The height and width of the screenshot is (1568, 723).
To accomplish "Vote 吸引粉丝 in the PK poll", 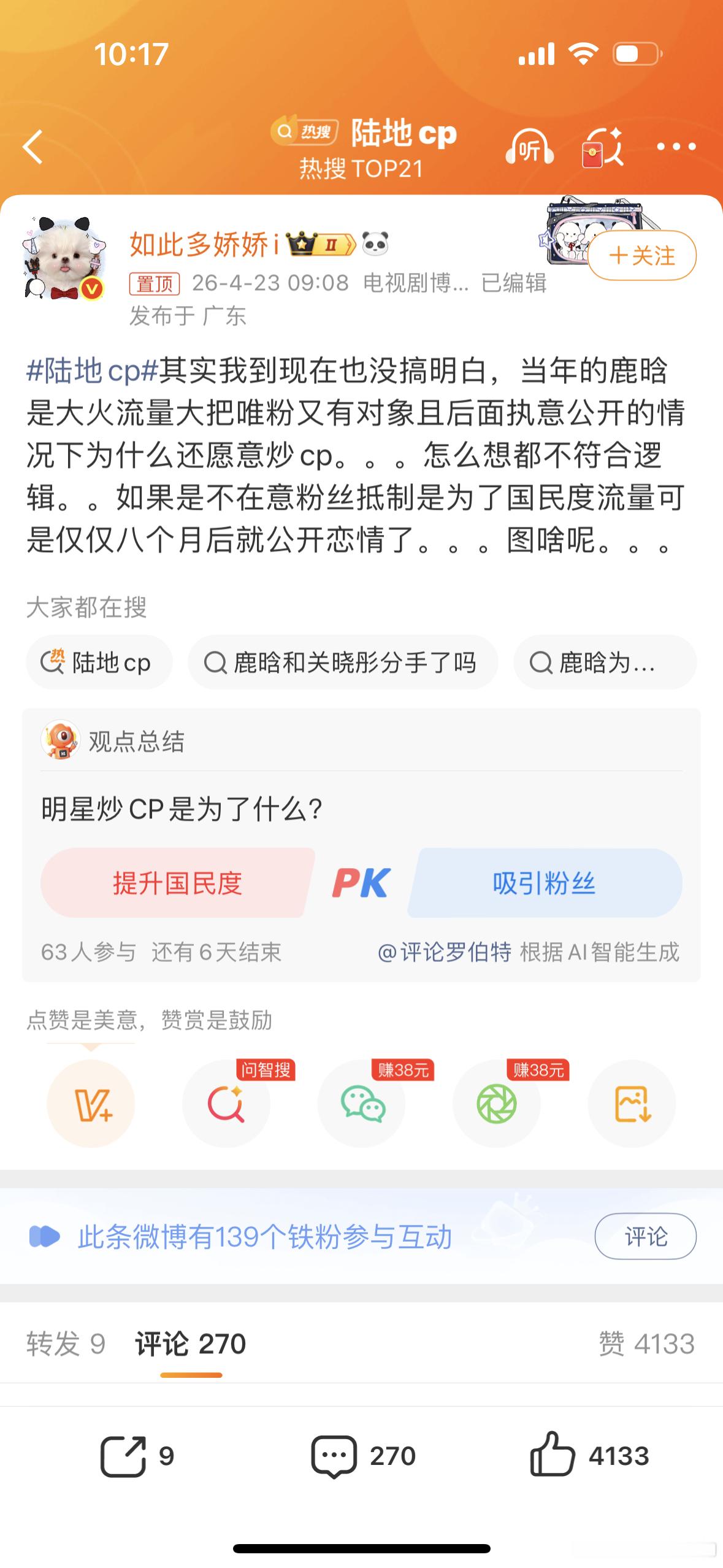I will 545,883.
